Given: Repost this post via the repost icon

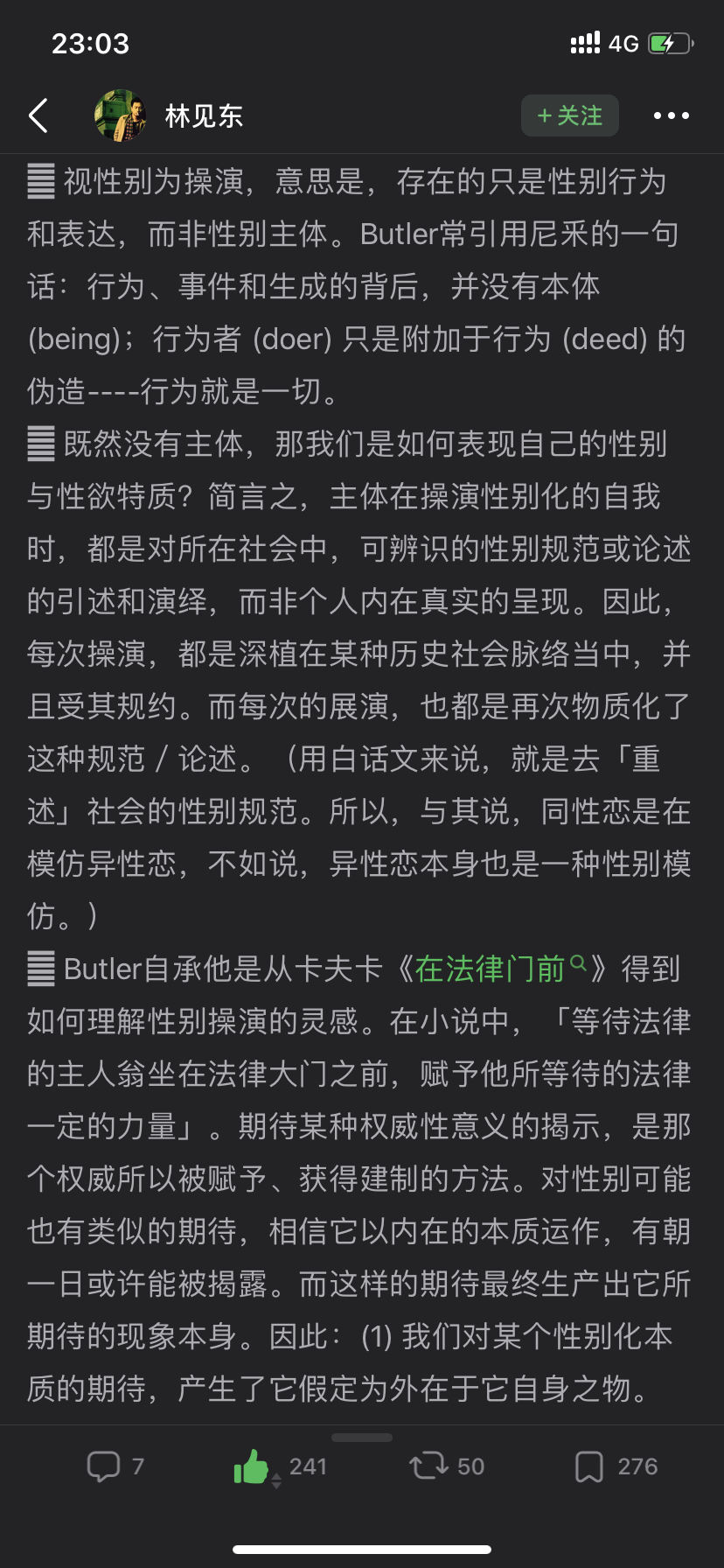Looking at the screenshot, I should click(428, 1466).
